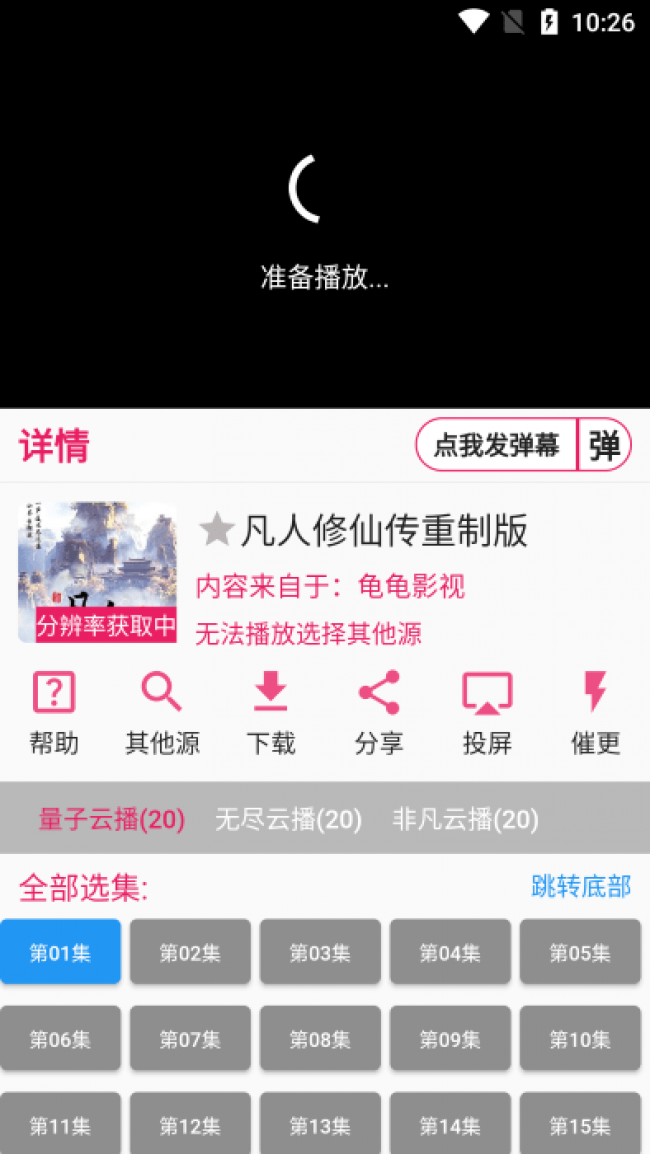
Task: Open 帮助 help
Action: pos(54,713)
